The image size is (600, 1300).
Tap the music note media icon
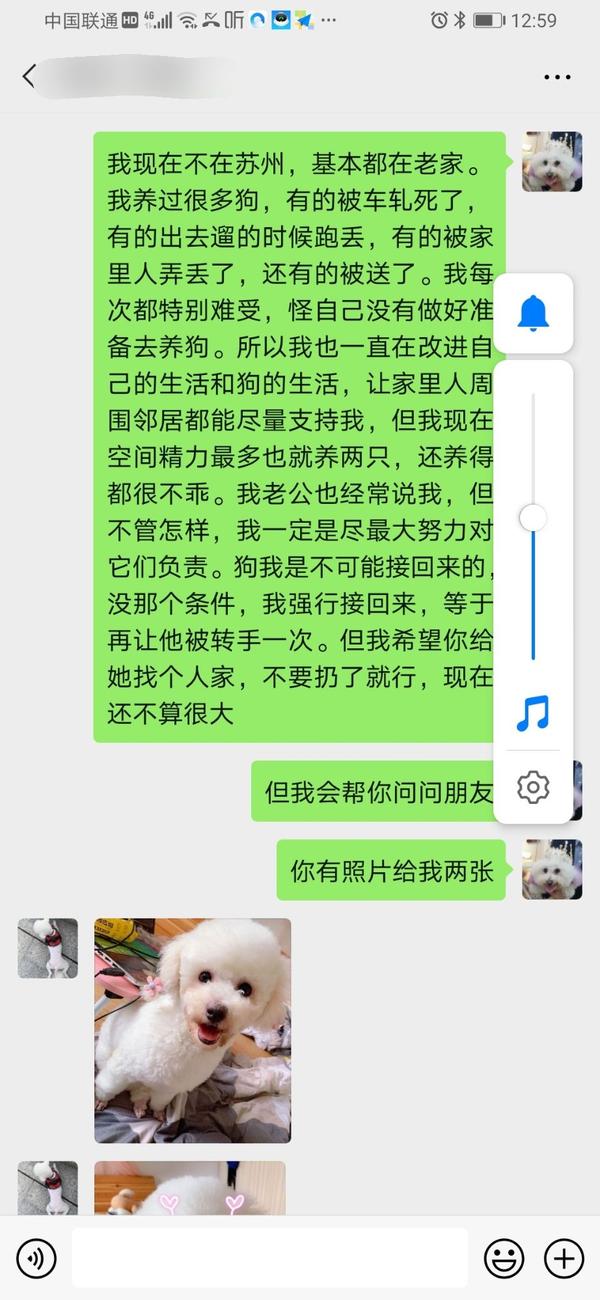[533, 713]
